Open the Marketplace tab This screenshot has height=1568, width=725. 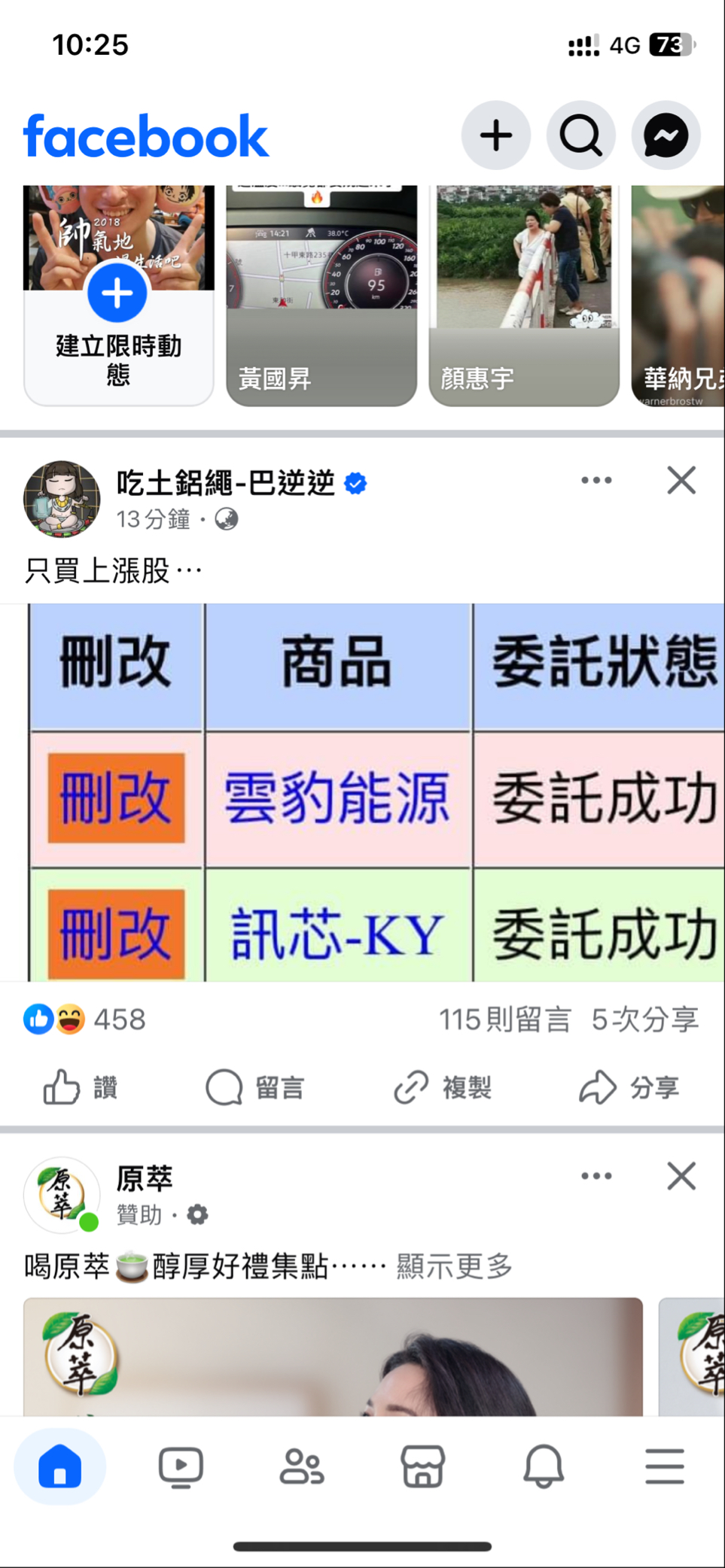422,1466
